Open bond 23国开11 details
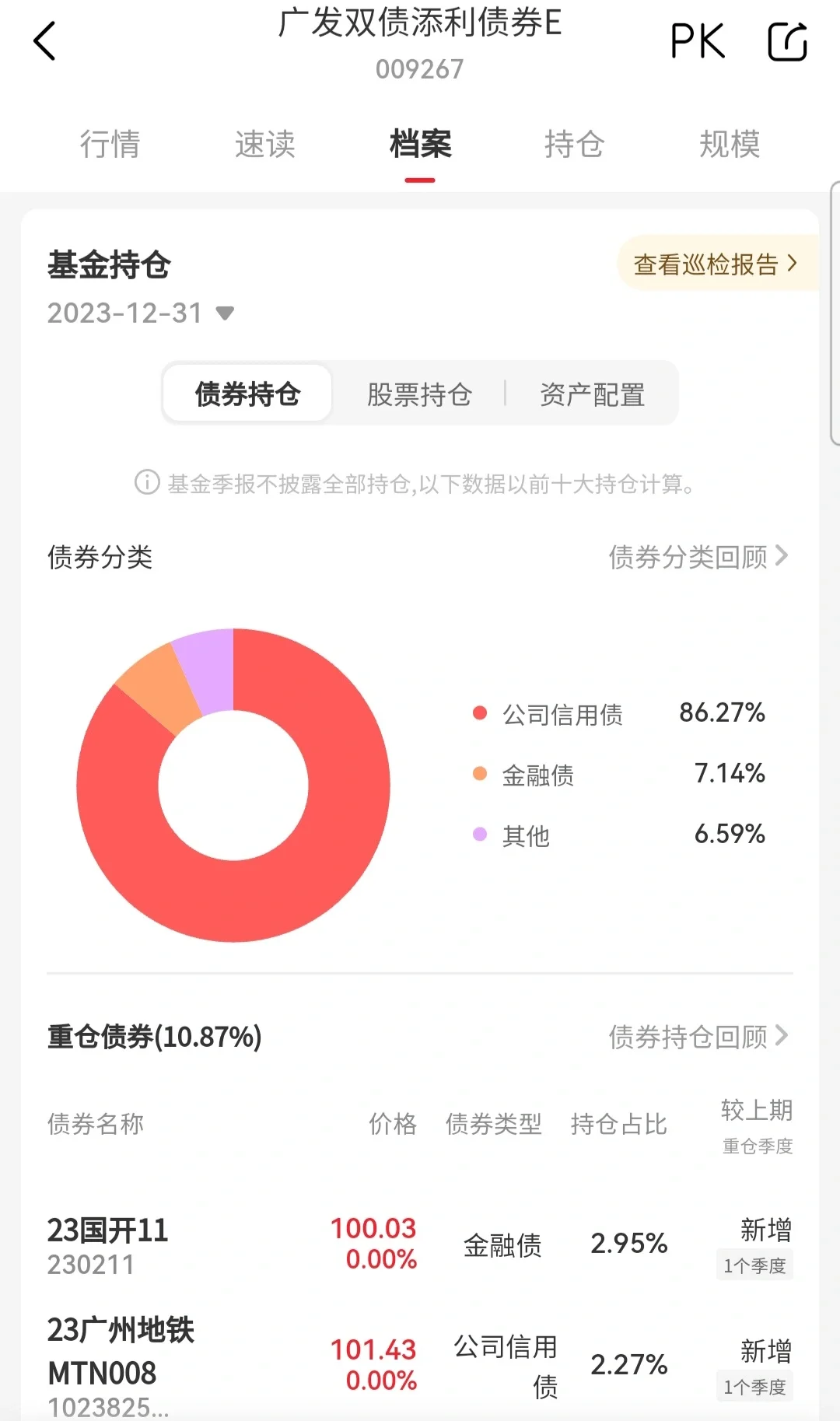The width and height of the screenshot is (840, 1421). click(109, 1231)
